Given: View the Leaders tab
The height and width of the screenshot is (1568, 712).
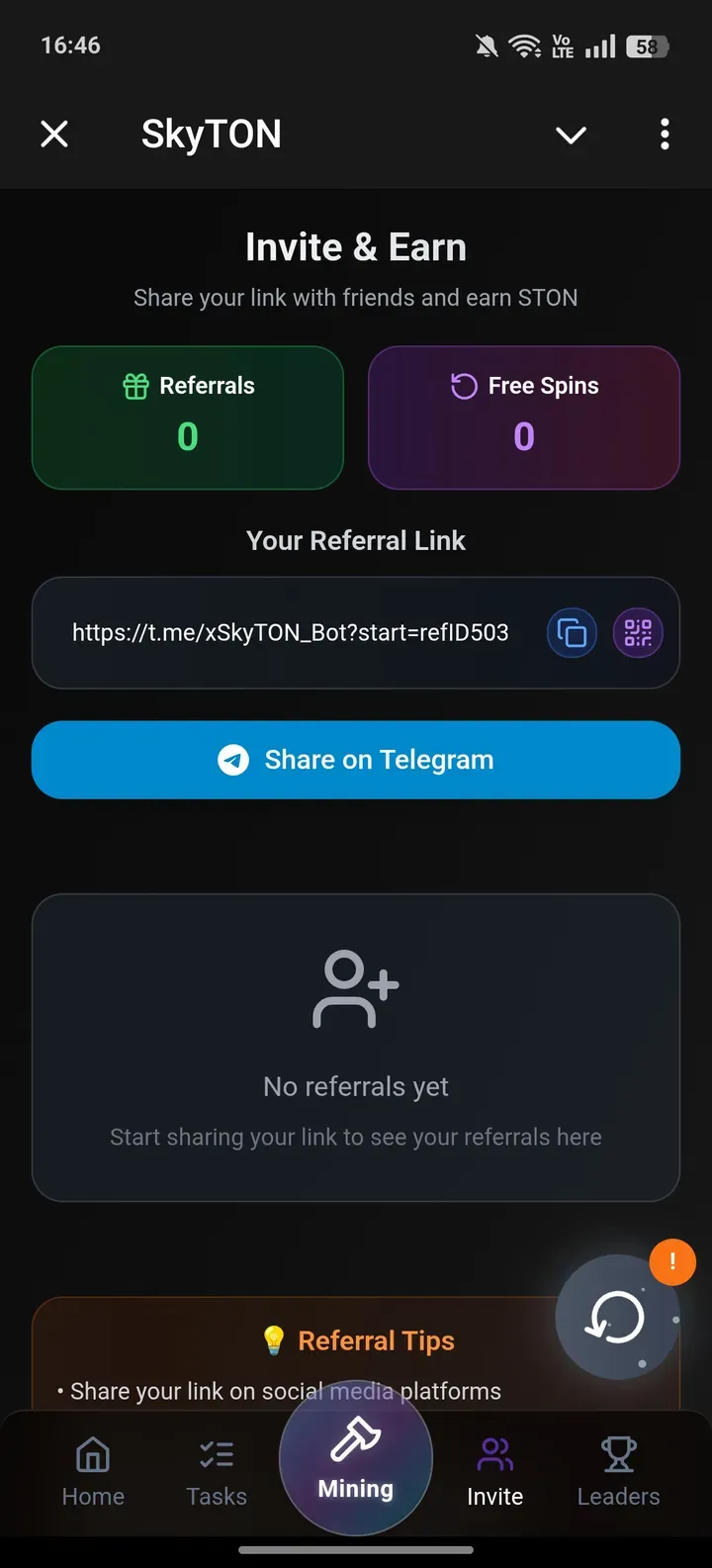Looking at the screenshot, I should click(618, 1471).
